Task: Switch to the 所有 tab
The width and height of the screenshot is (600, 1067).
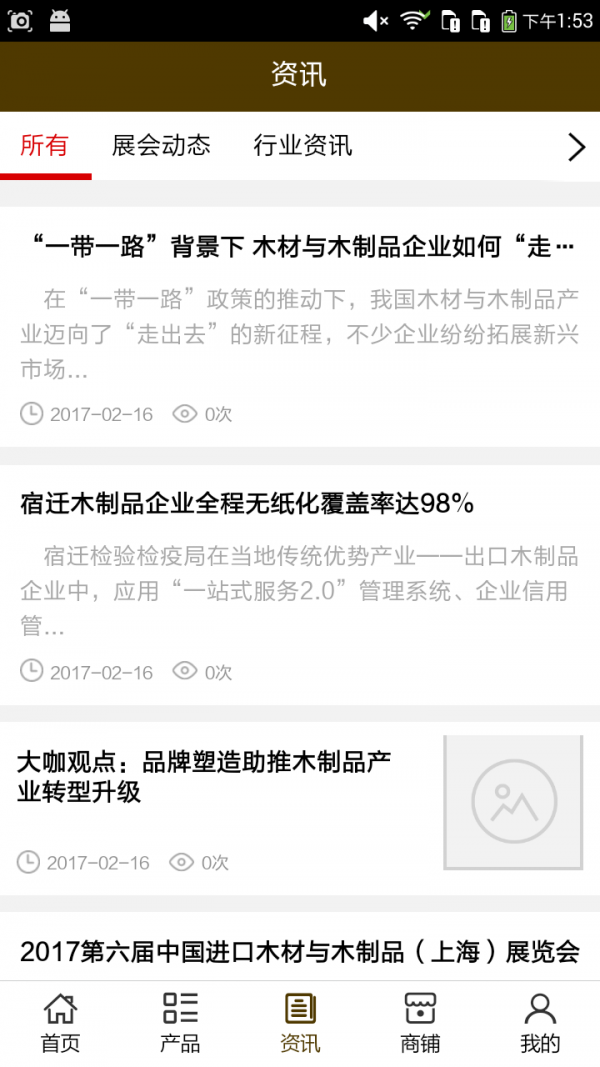Action: coord(45,146)
